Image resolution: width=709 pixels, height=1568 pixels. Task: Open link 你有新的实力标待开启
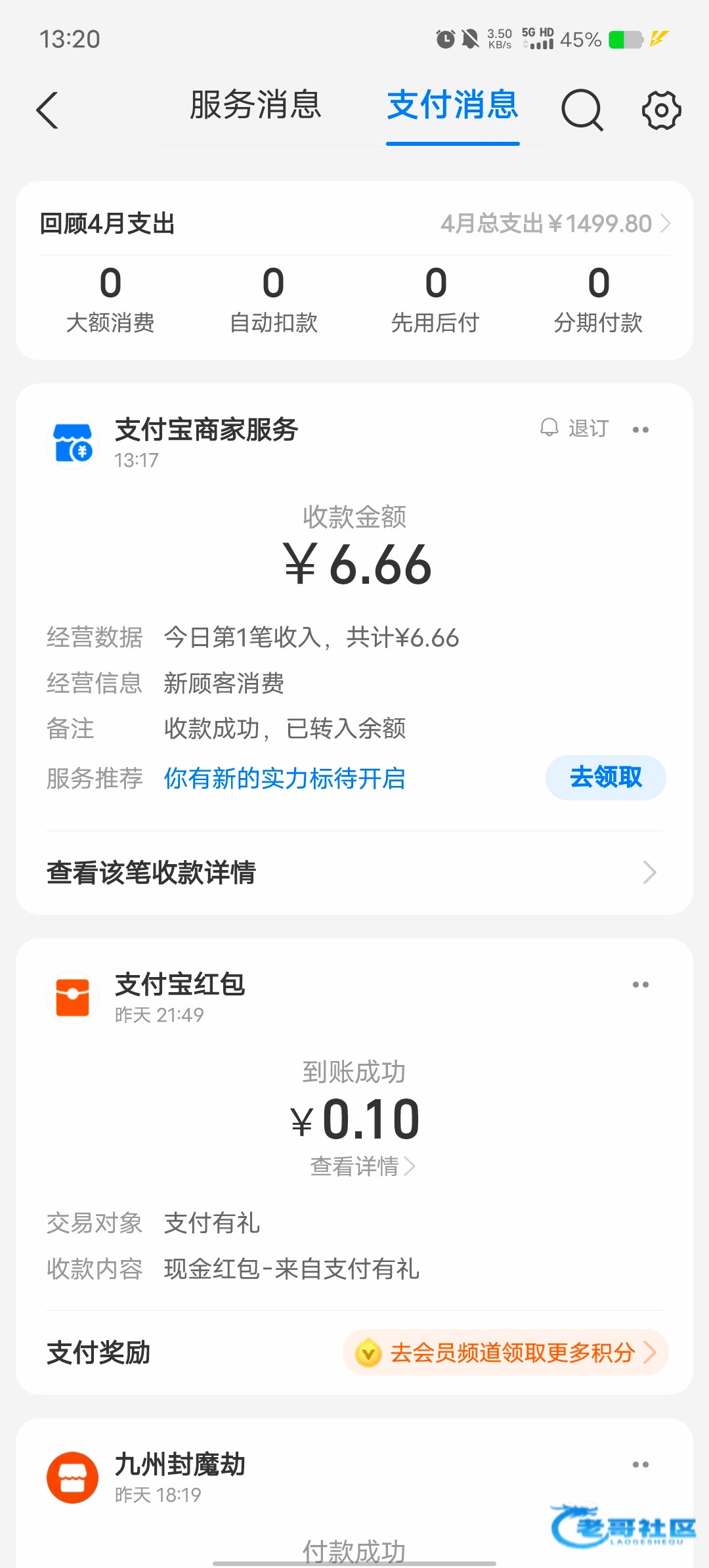pos(284,778)
